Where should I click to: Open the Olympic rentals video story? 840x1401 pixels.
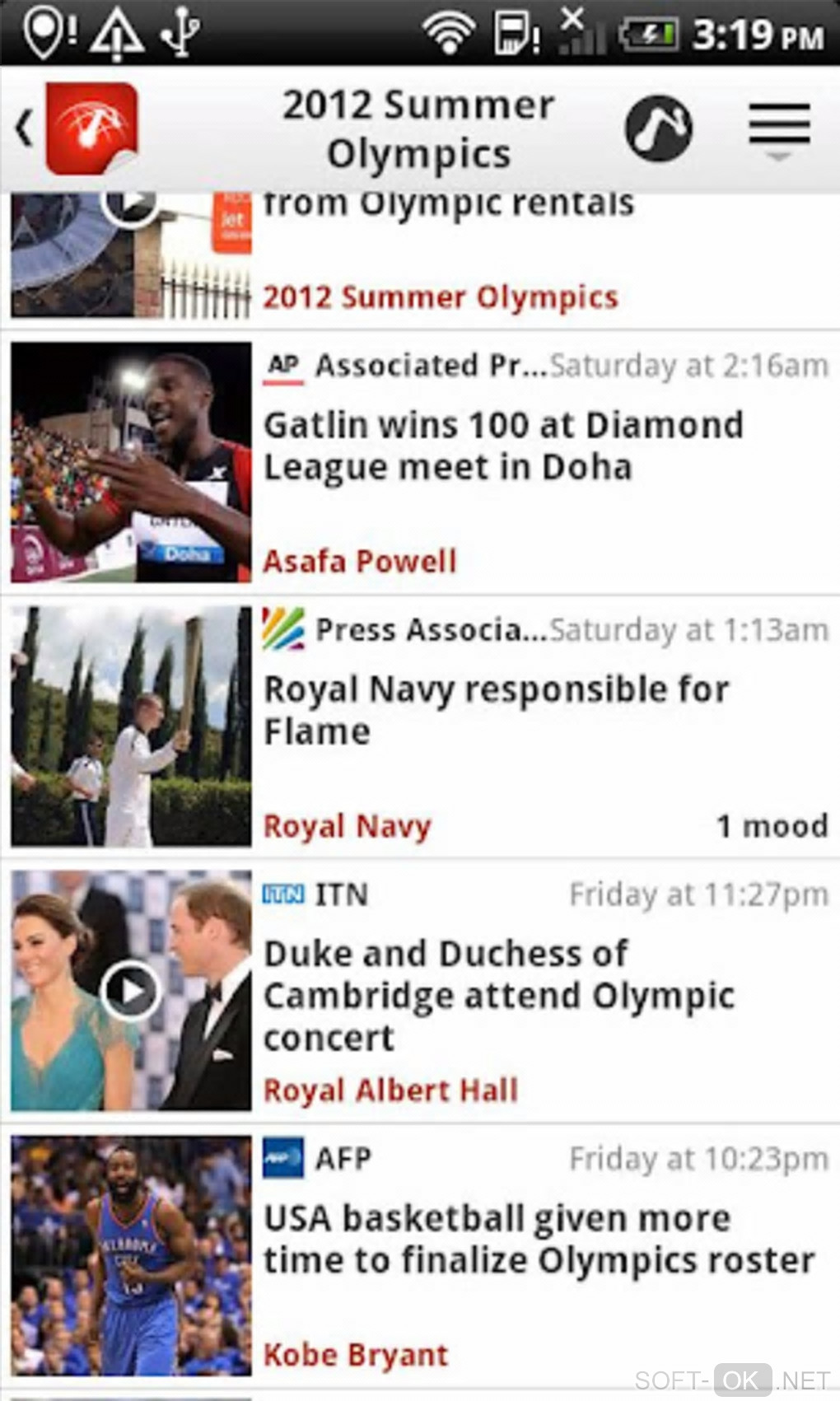tap(448, 205)
